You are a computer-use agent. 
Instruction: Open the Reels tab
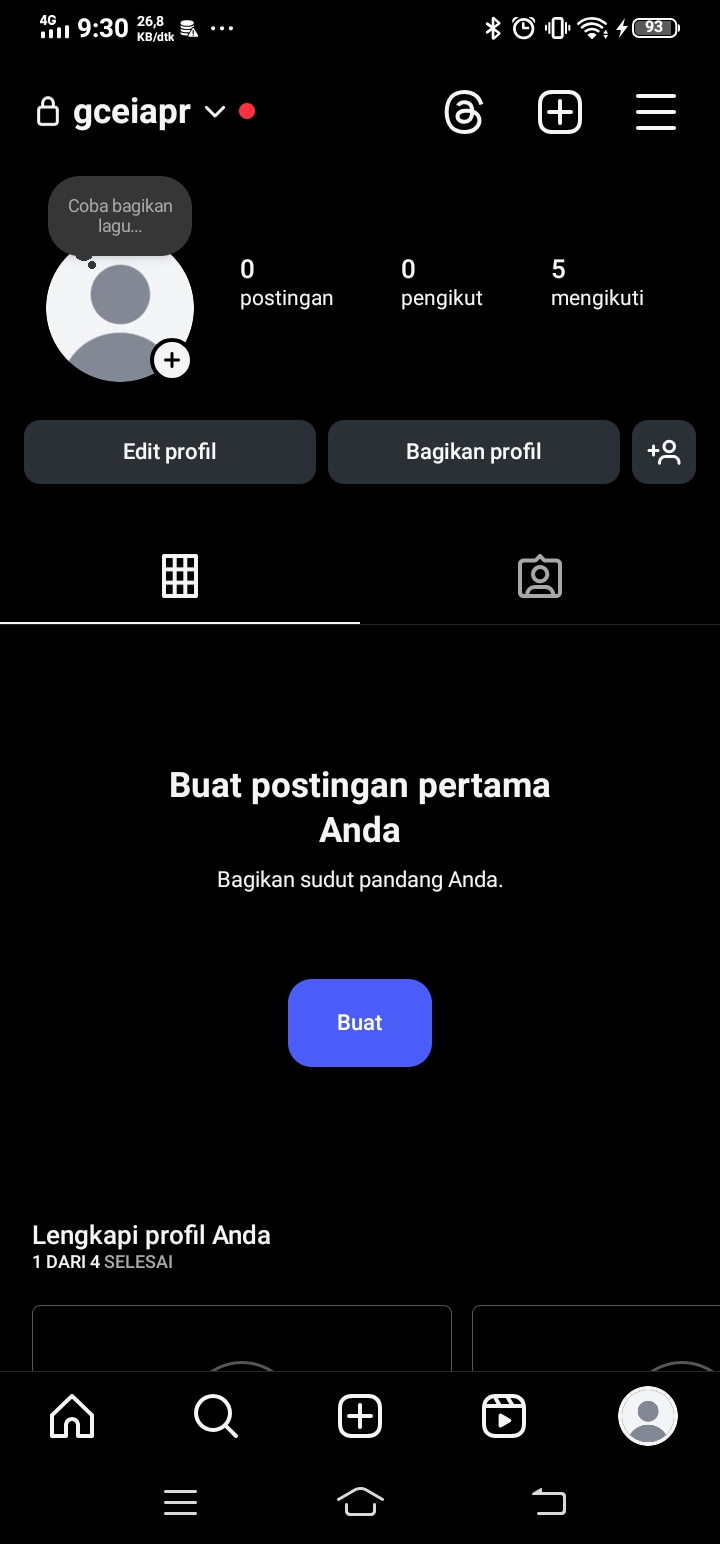[x=504, y=1416]
